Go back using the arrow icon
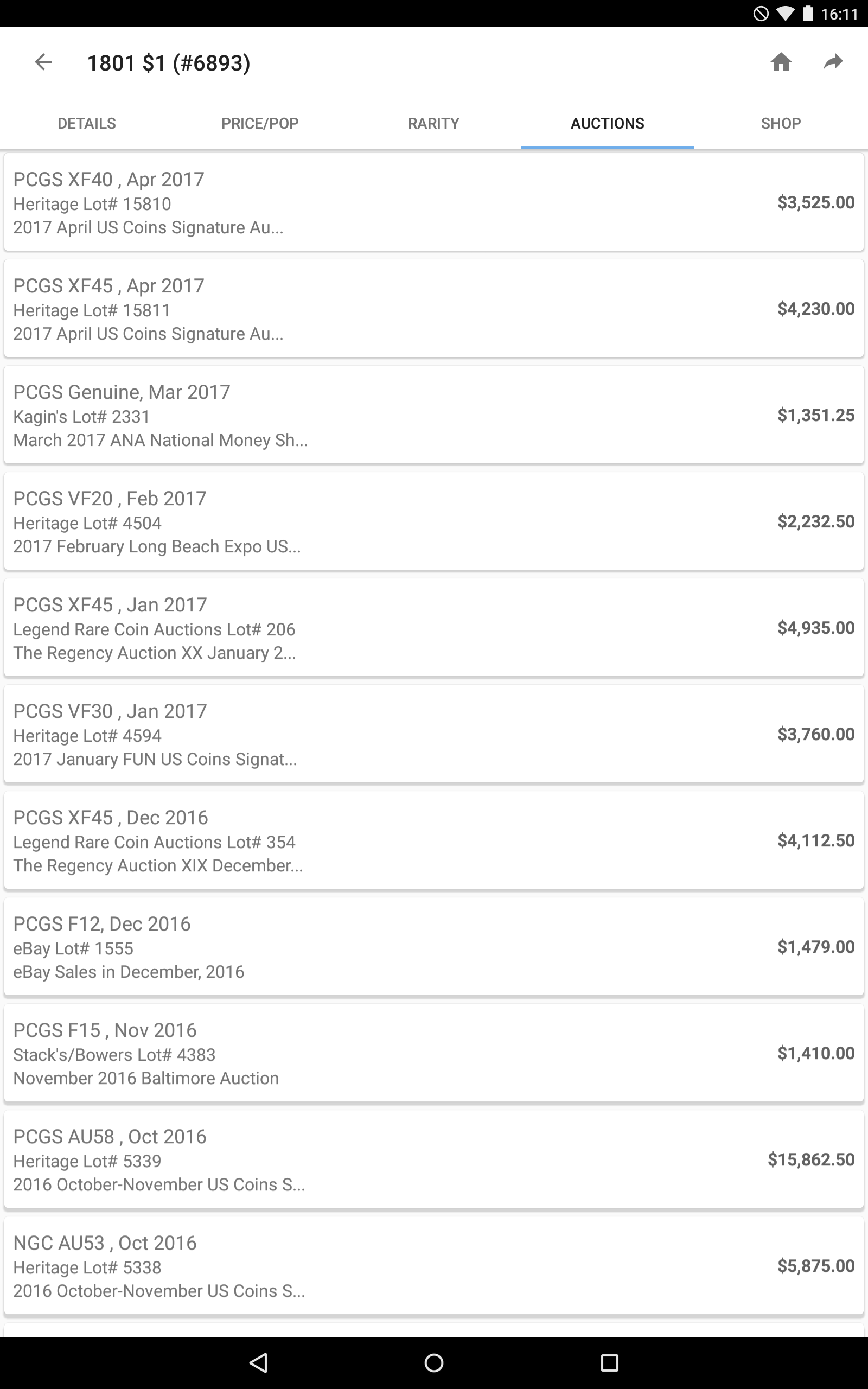This screenshot has width=868, height=1389. point(43,62)
